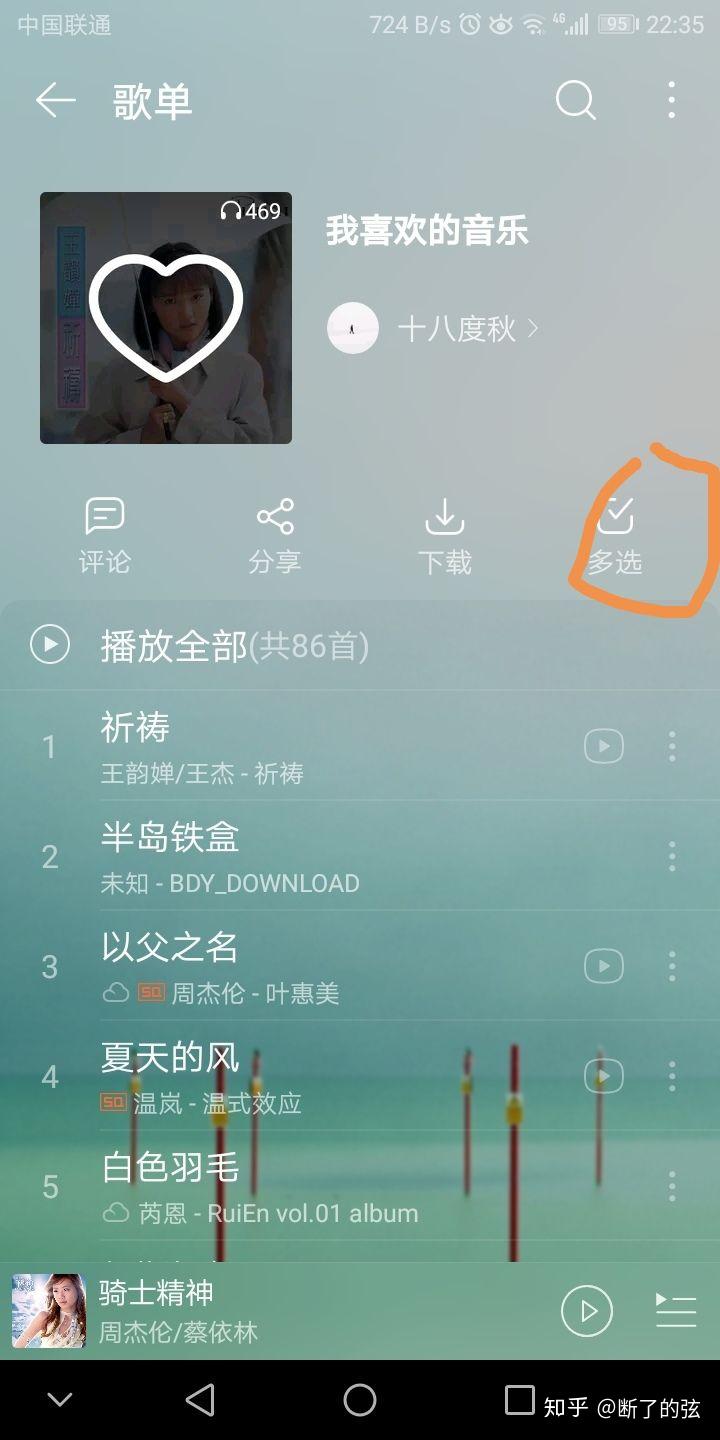Open more options for 半岛铁盒
720x1440 pixels.
671,856
